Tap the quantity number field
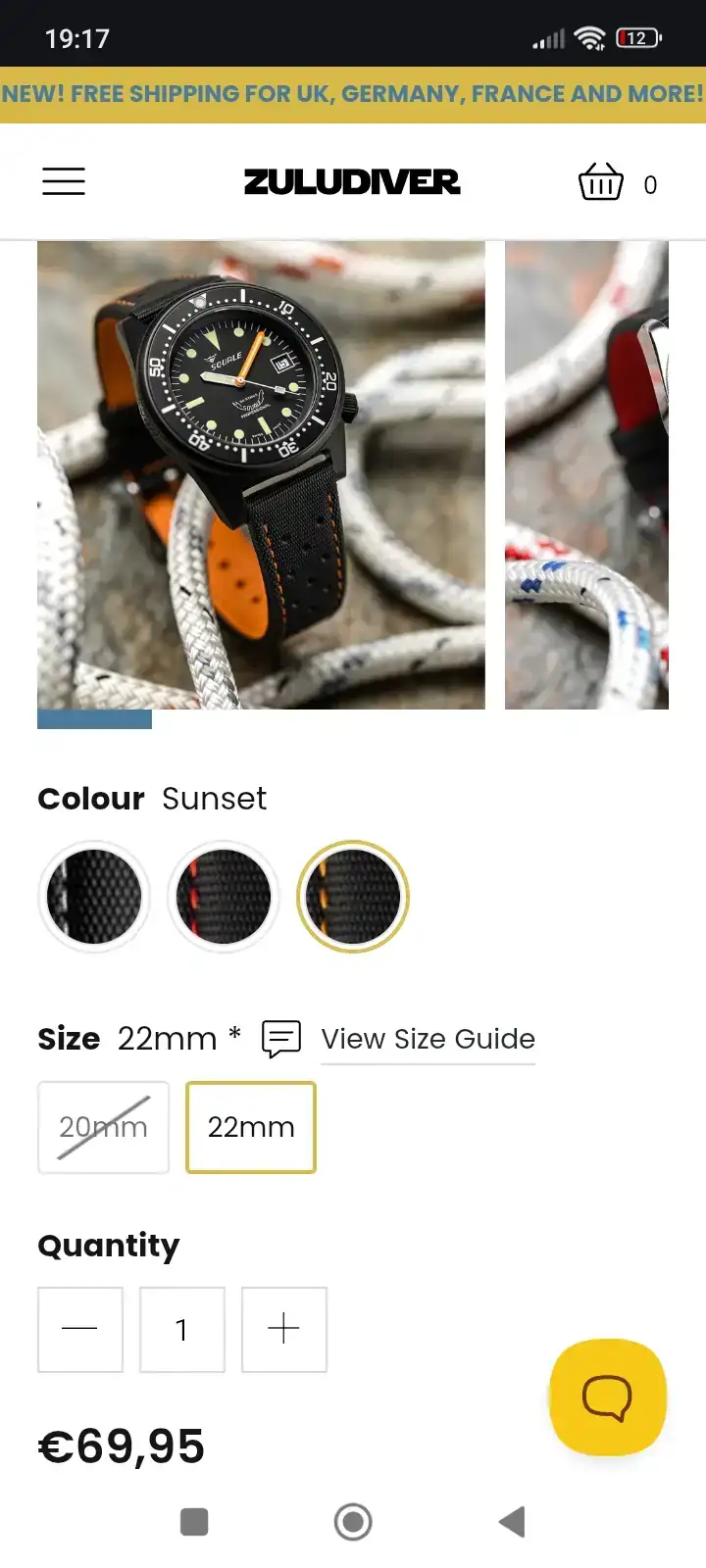This screenshot has width=706, height=1568. coord(181,1329)
